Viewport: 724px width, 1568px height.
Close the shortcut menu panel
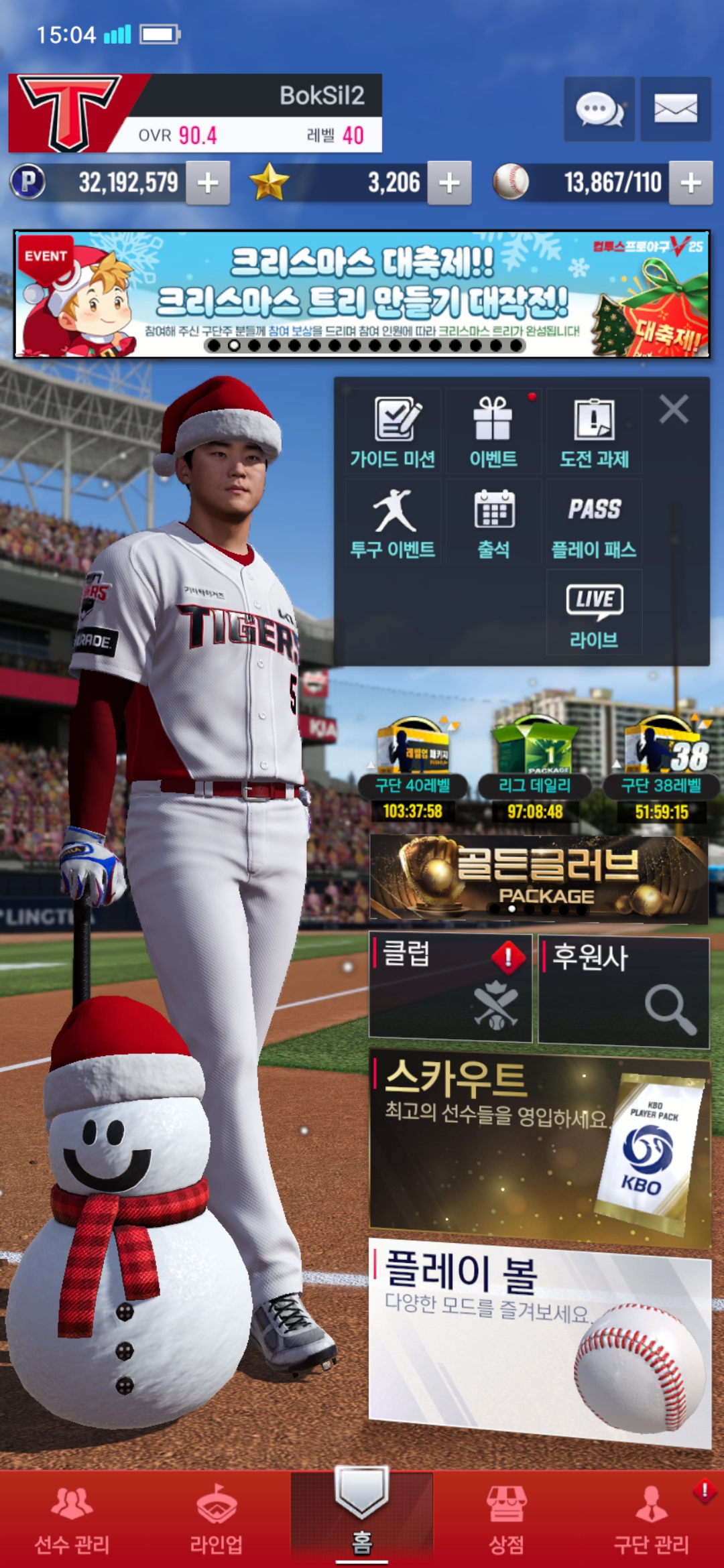pos(674,409)
